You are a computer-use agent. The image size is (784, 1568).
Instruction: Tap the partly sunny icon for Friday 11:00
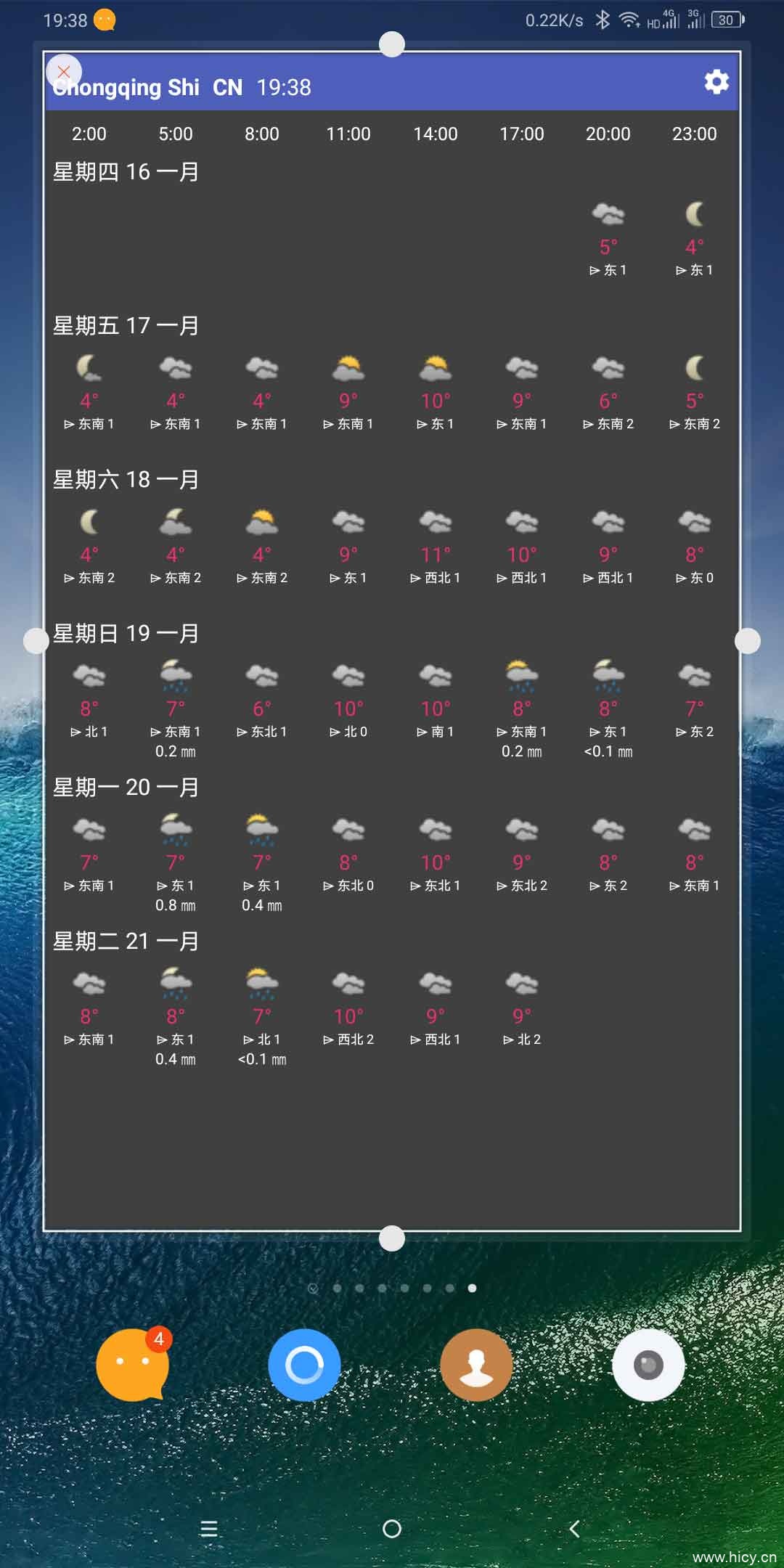pos(348,369)
